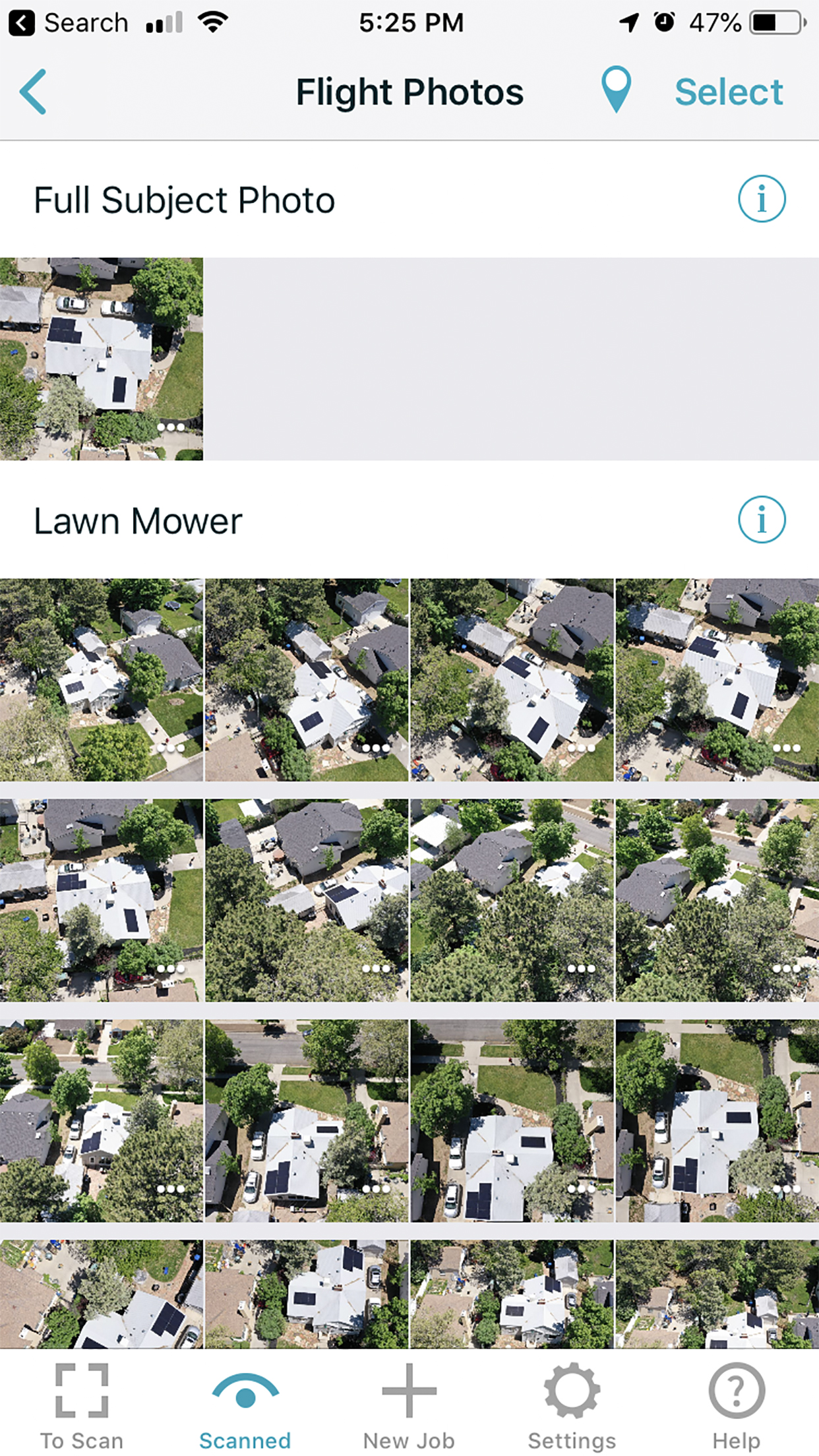Go back from Flight Photos
This screenshot has height=1456, width=819.
pyautogui.click(x=33, y=92)
